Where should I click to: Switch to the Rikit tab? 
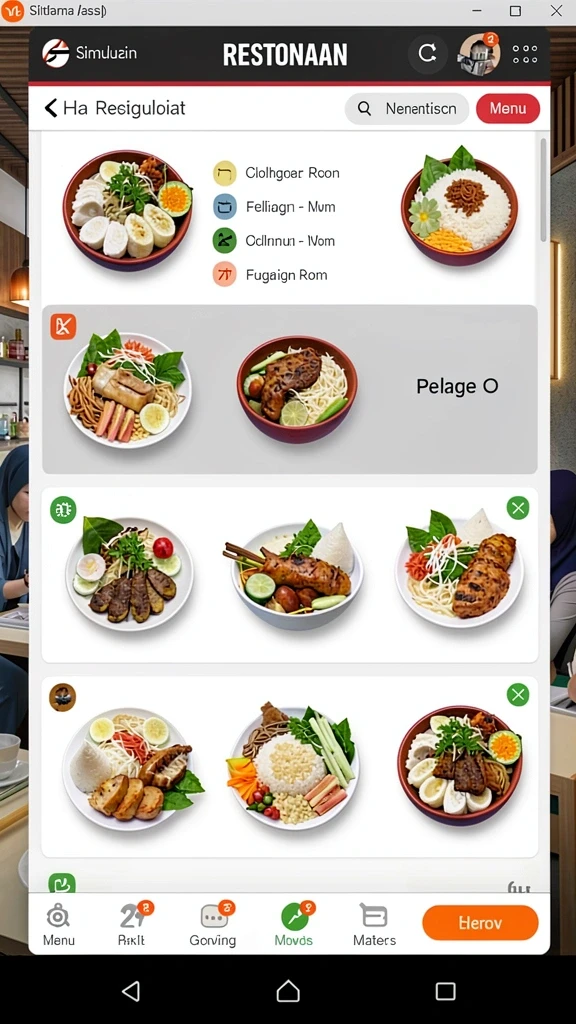pos(133,925)
